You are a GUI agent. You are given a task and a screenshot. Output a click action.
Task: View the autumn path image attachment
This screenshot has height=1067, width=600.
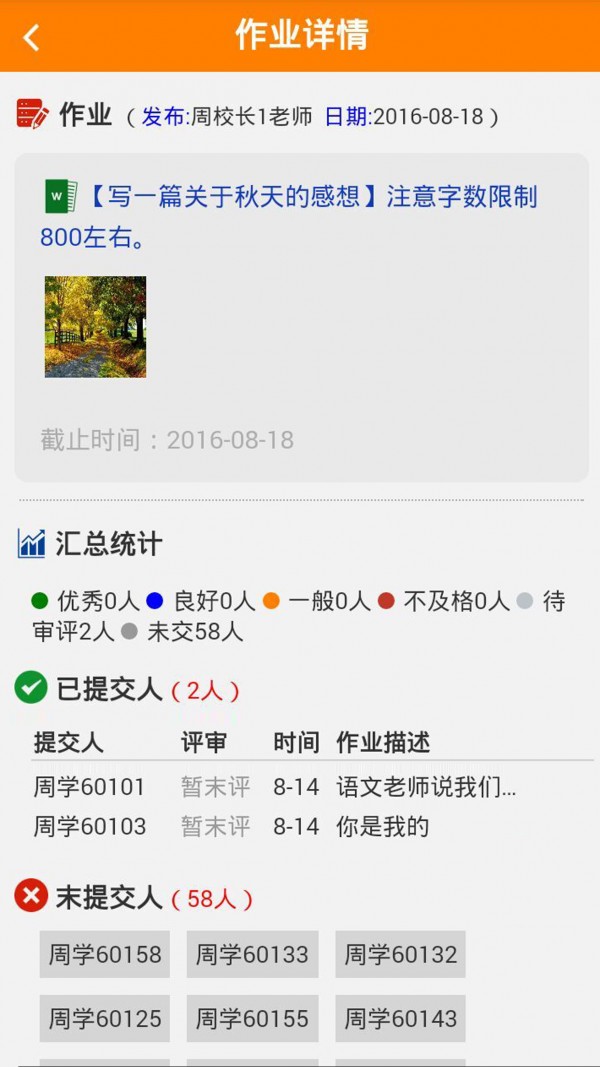pos(95,327)
